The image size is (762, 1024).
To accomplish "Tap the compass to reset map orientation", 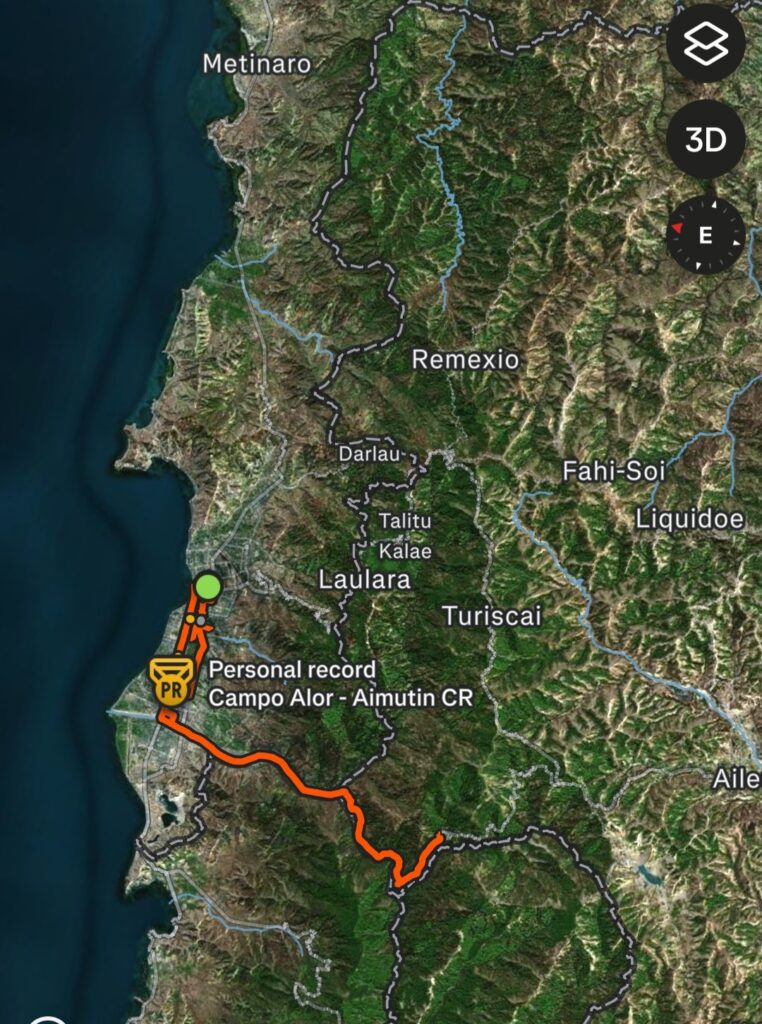I will [x=705, y=236].
